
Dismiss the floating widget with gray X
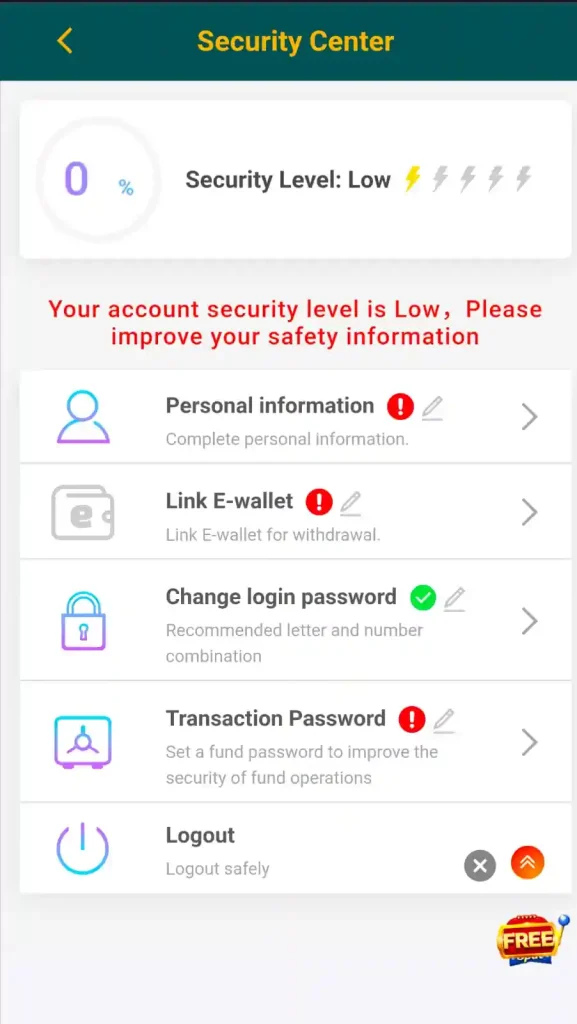point(480,866)
